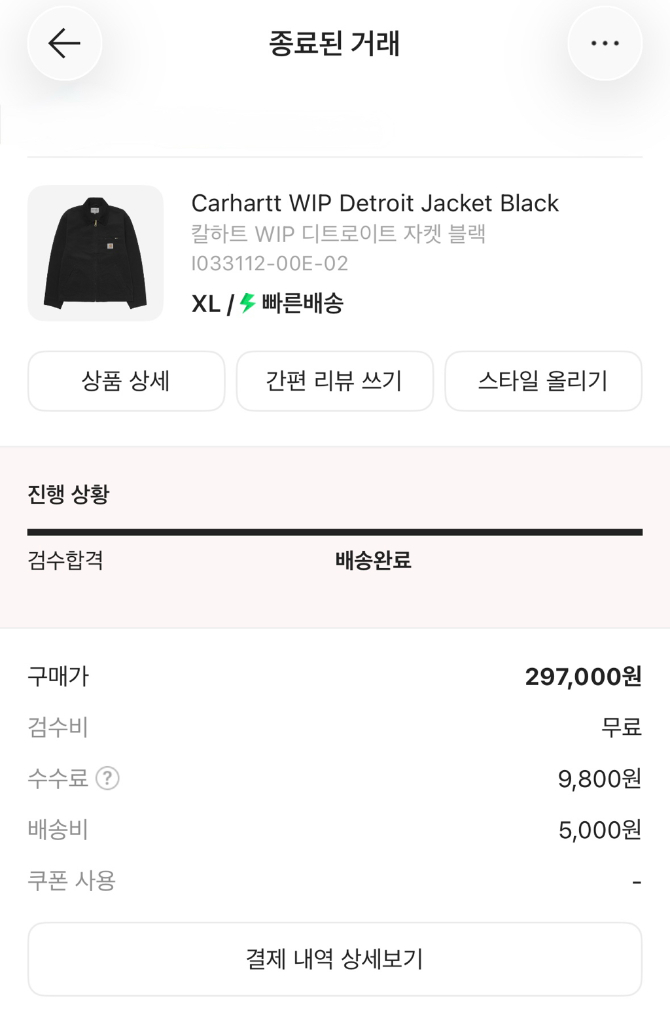This screenshot has width=670, height=1024.
Task: Show the 수수료 help question mark
Action: click(108, 778)
